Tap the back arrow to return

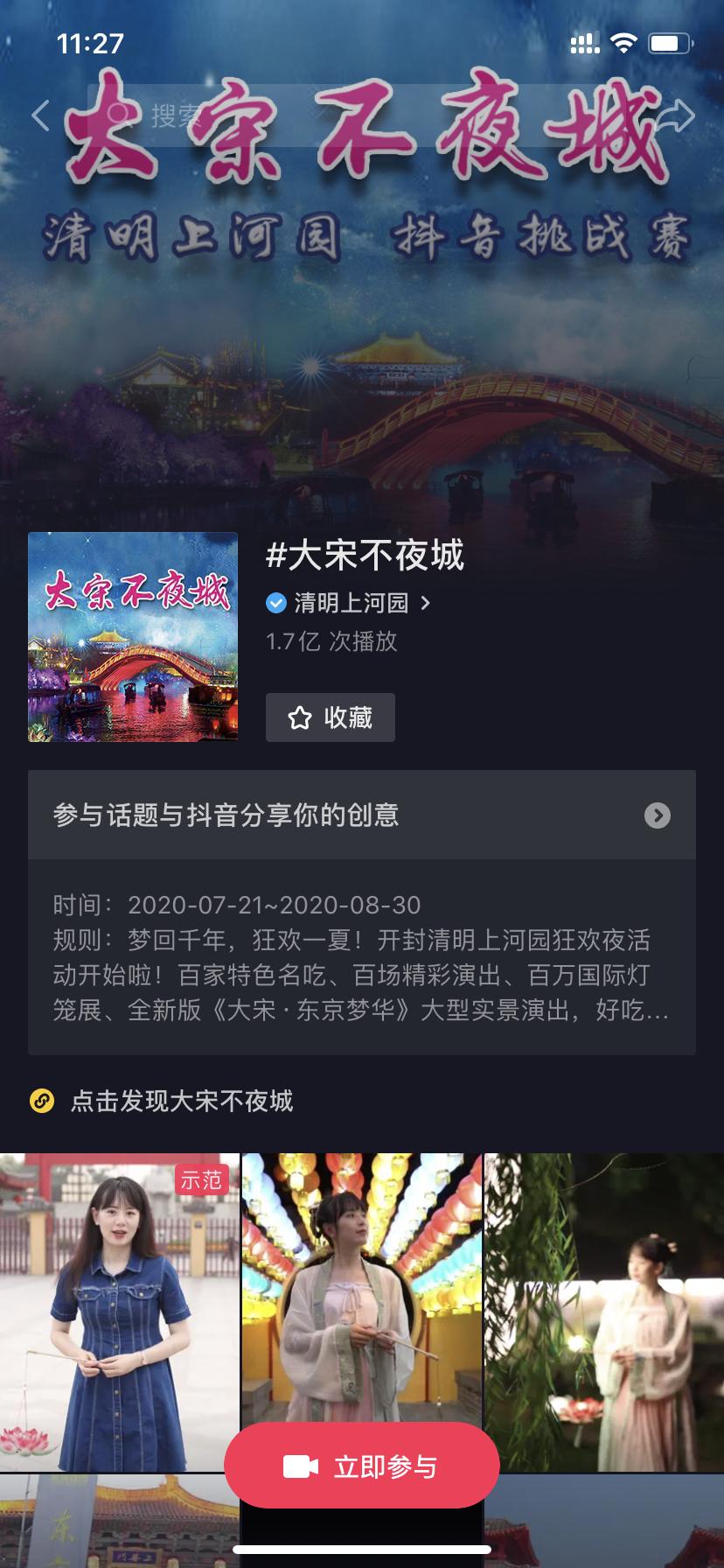coord(39,115)
